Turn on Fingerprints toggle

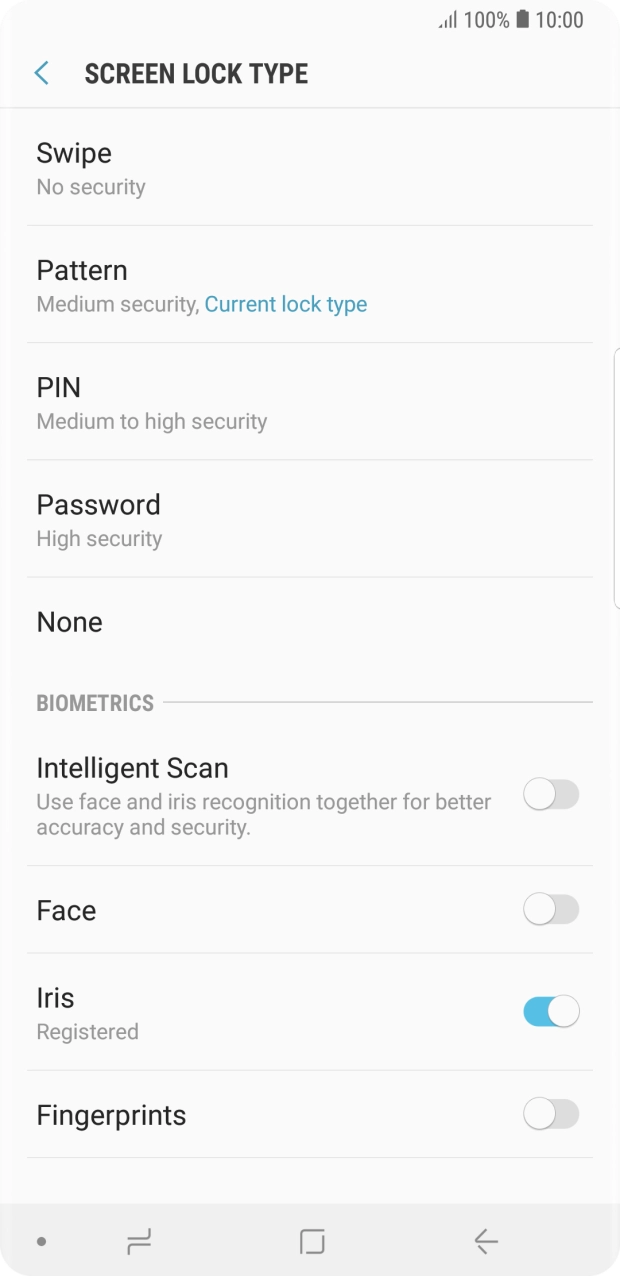pyautogui.click(x=551, y=1114)
